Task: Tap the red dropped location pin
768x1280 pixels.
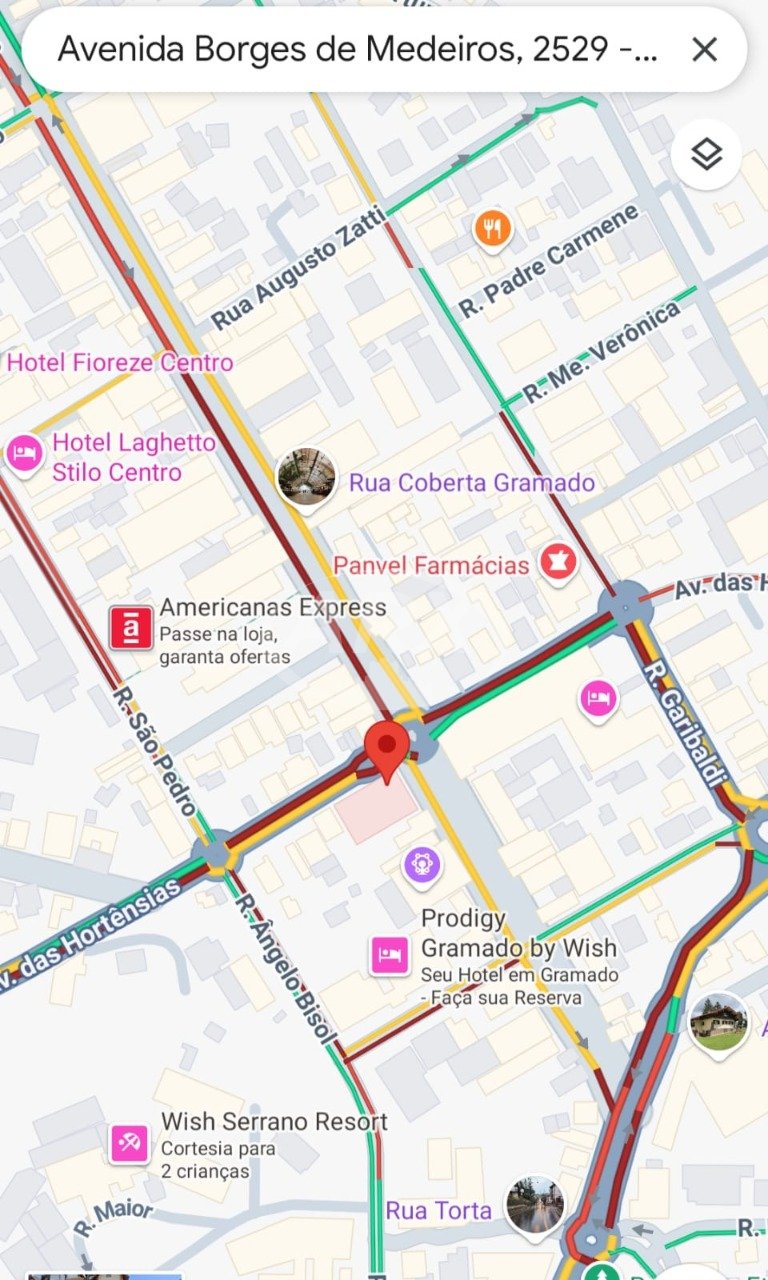Action: 386,748
